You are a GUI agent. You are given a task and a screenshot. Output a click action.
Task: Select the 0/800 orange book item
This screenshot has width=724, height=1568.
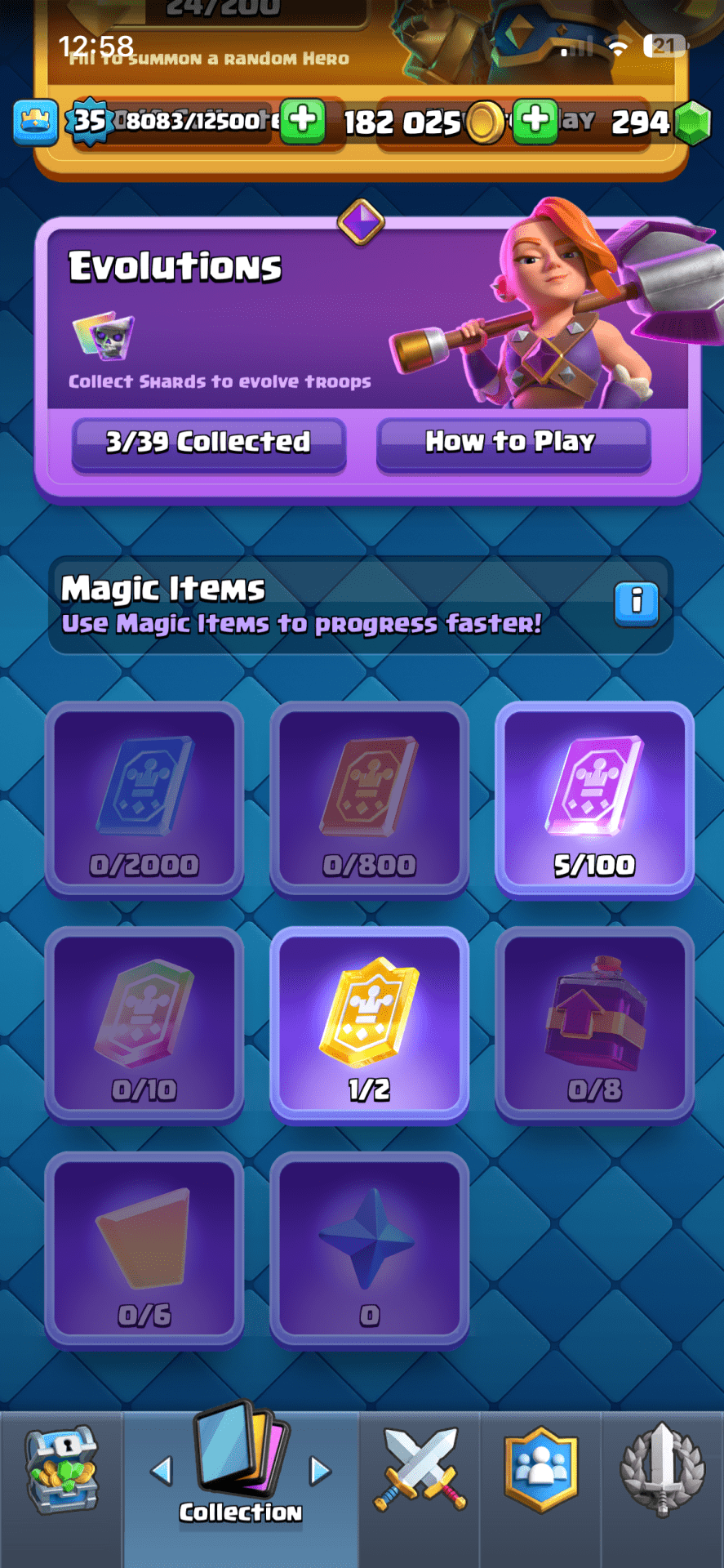(369, 800)
